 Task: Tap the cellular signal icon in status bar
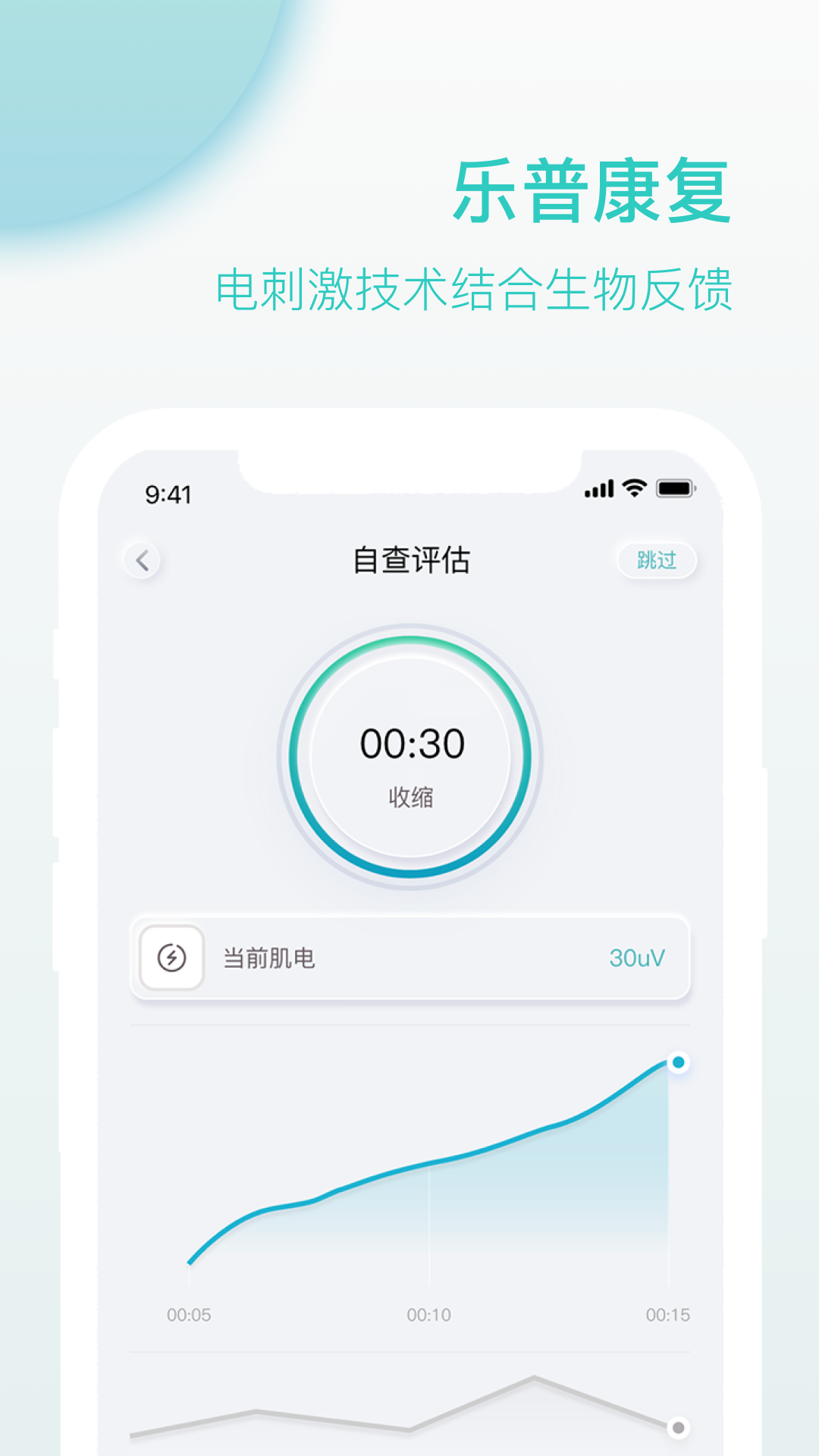tap(598, 489)
